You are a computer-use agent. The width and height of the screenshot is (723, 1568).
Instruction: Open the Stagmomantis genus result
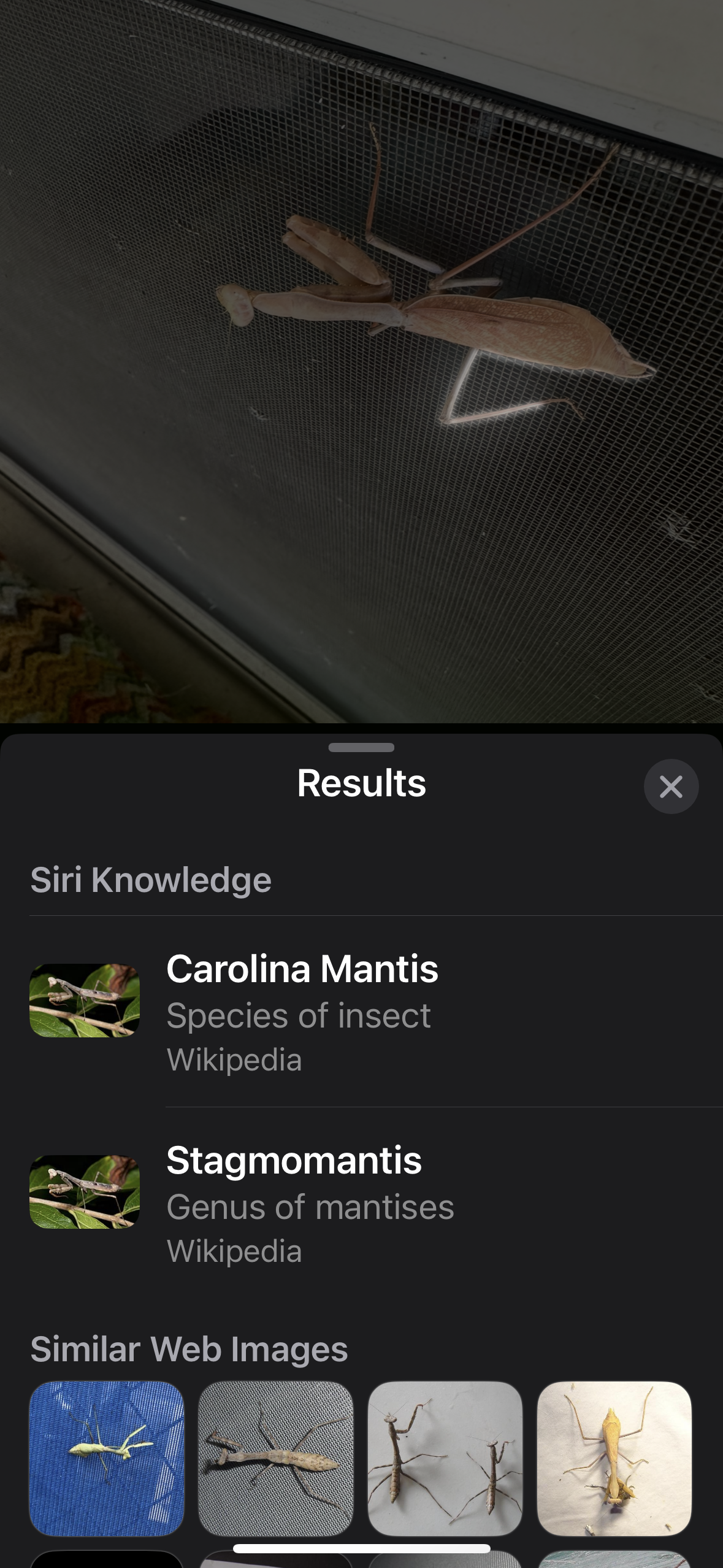pos(362,1202)
